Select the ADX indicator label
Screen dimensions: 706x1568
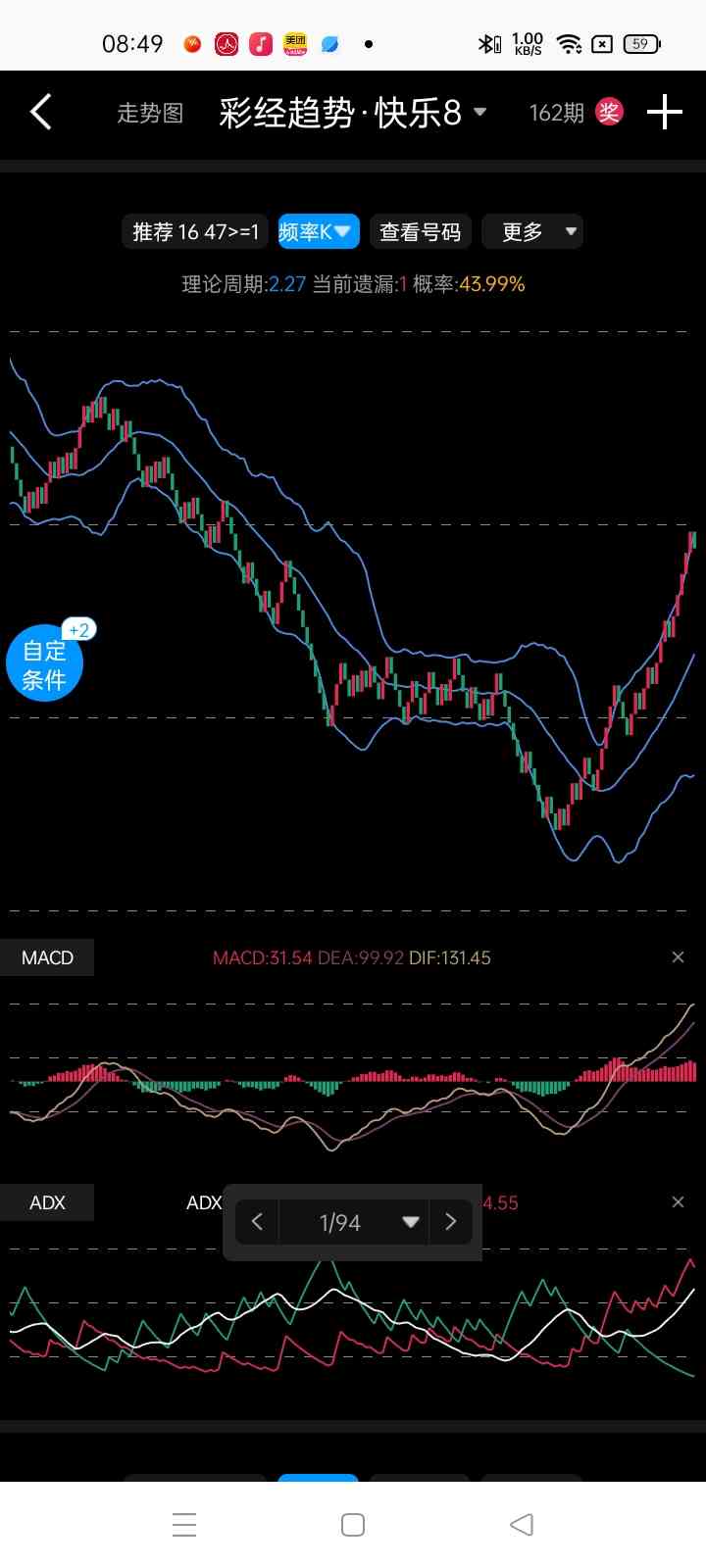click(x=47, y=1202)
